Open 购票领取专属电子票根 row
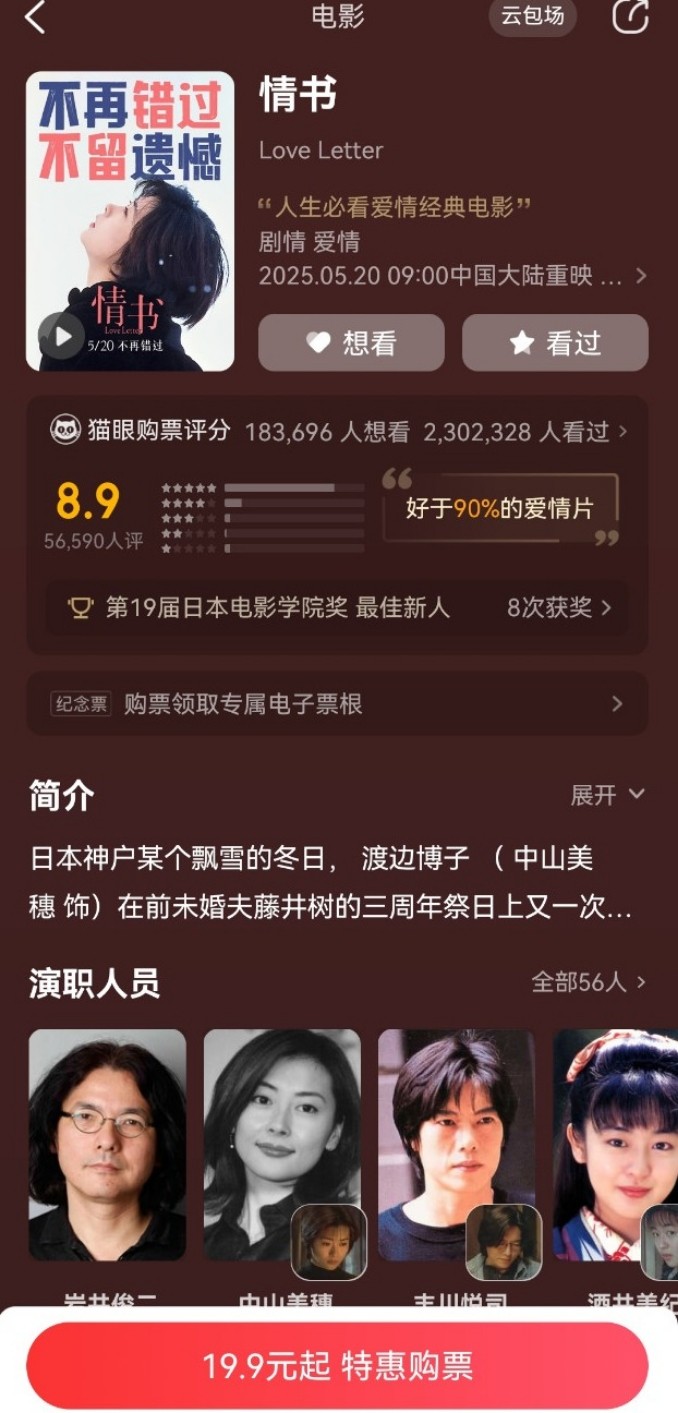This screenshot has height=1413, width=678. [x=337, y=704]
